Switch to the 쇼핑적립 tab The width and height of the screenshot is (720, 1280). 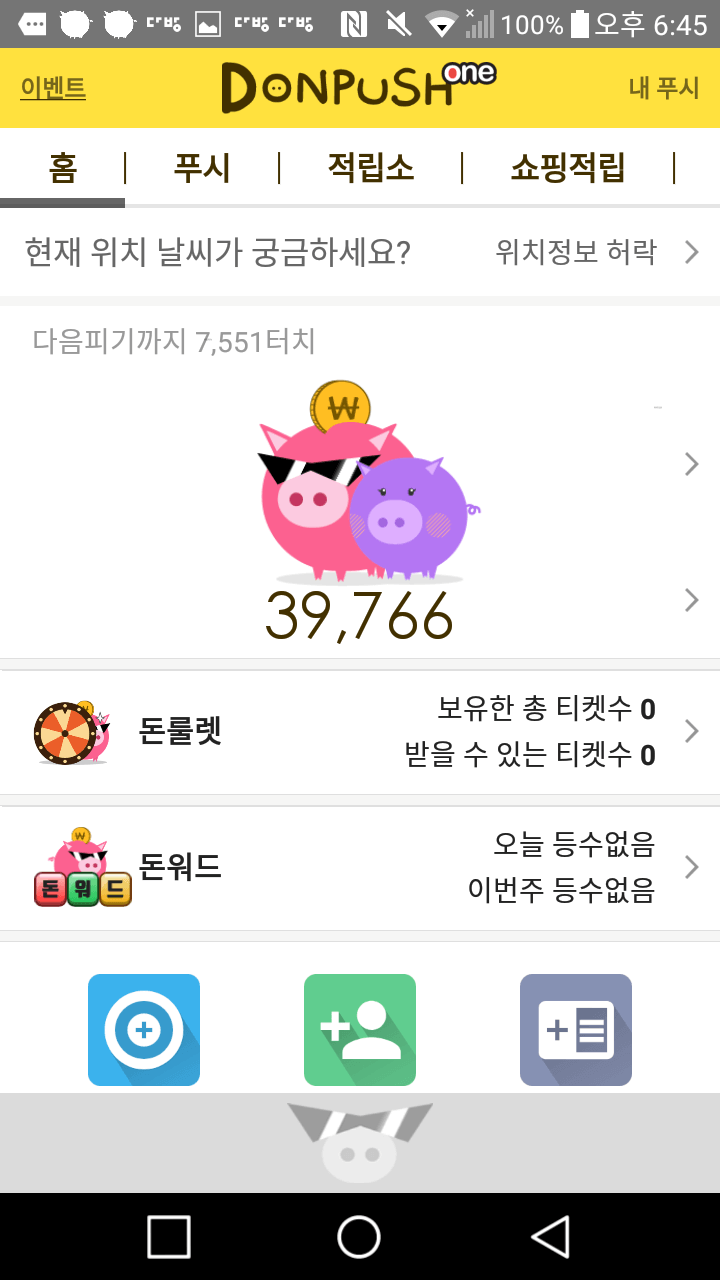click(x=567, y=168)
